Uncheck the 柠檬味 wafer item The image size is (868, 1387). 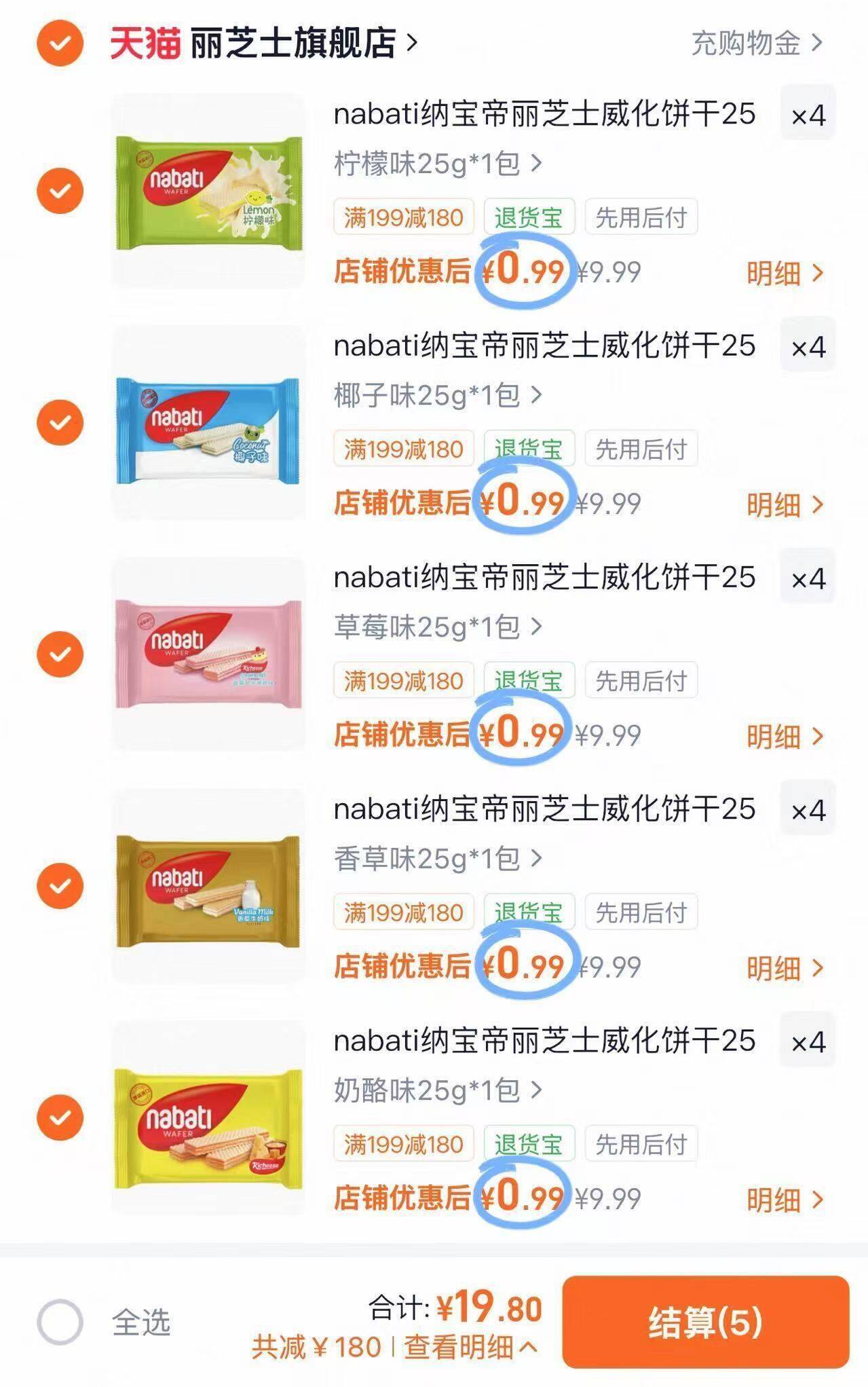[x=60, y=191]
